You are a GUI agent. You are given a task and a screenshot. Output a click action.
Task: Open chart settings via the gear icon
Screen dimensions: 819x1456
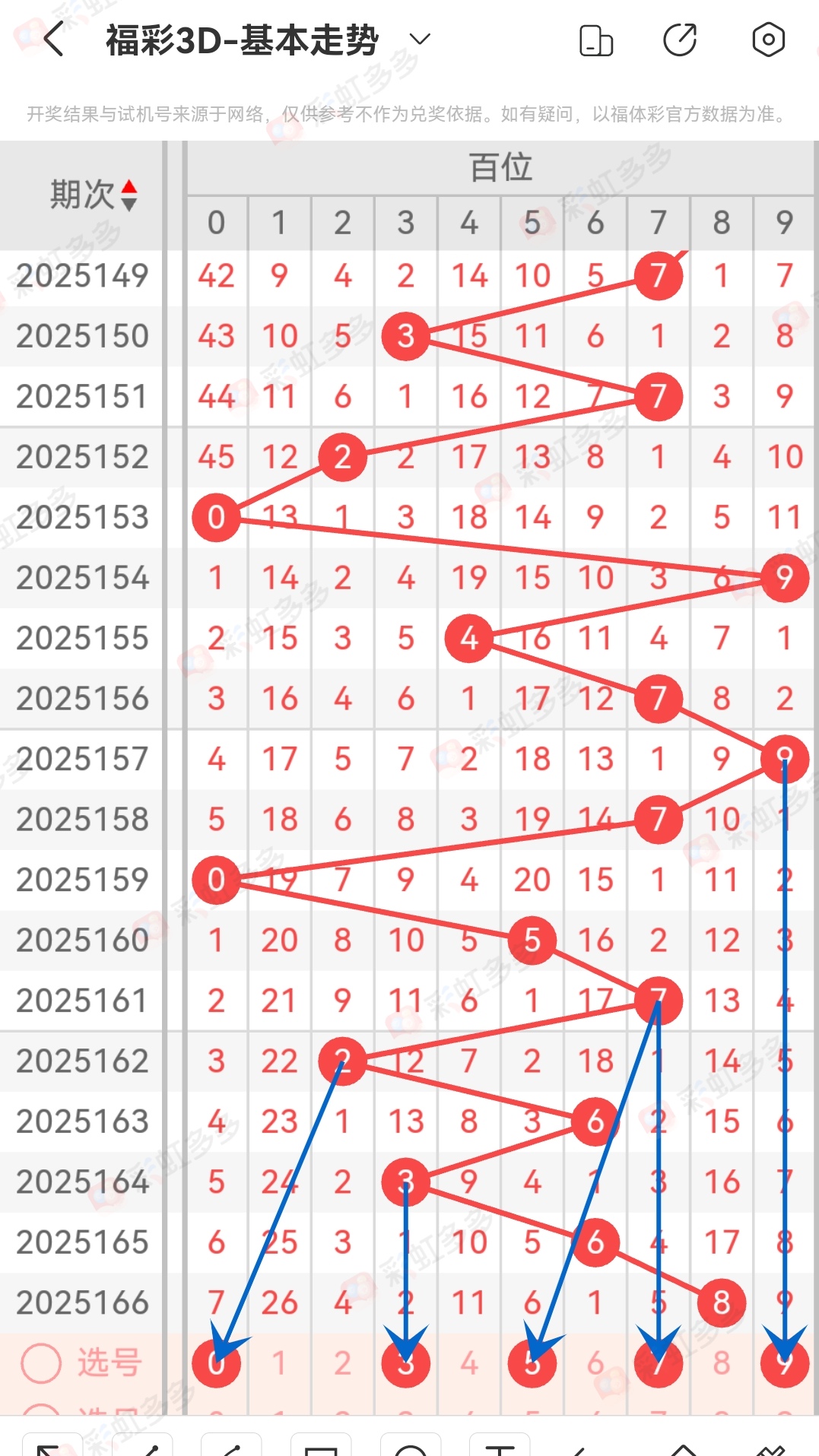click(x=770, y=40)
